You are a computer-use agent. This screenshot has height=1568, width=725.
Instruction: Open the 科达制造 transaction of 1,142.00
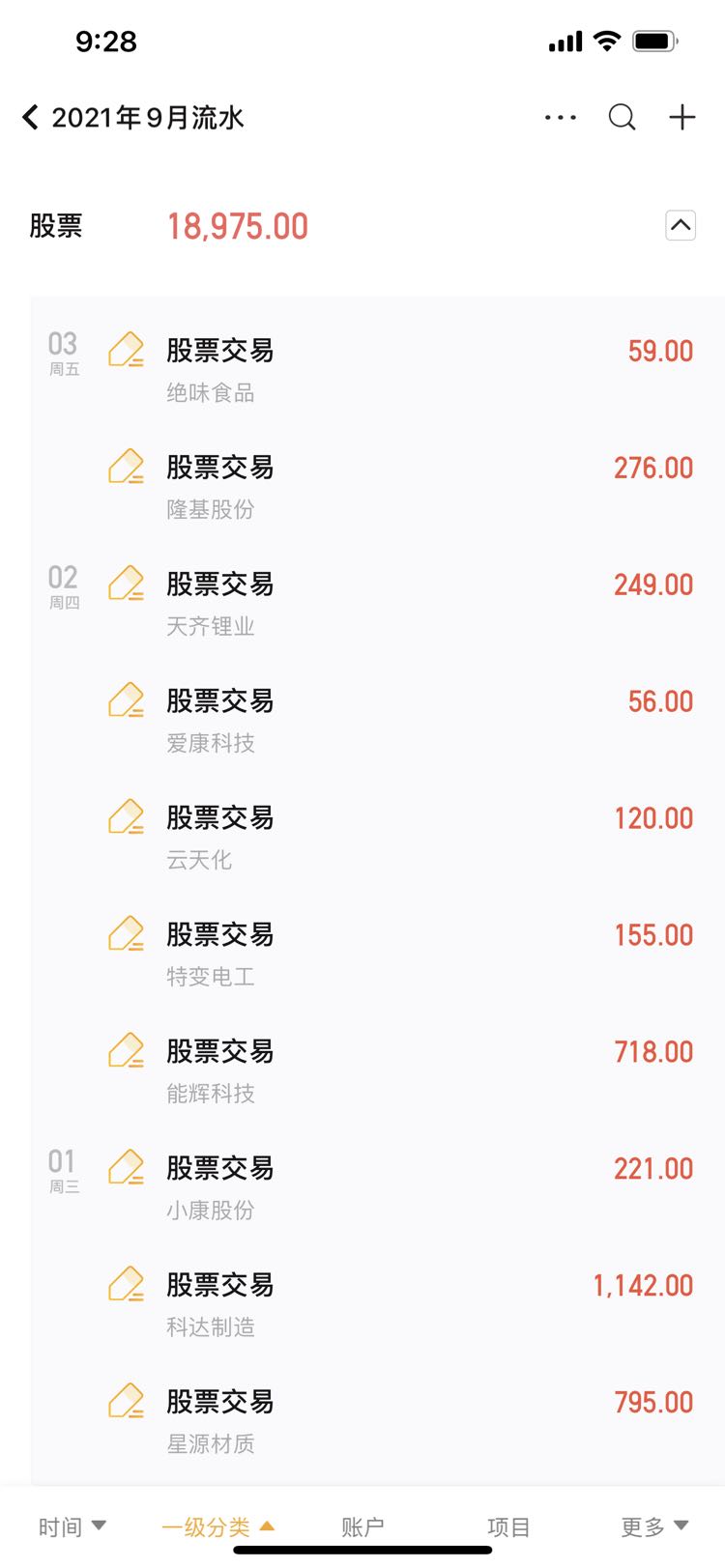[x=377, y=1304]
